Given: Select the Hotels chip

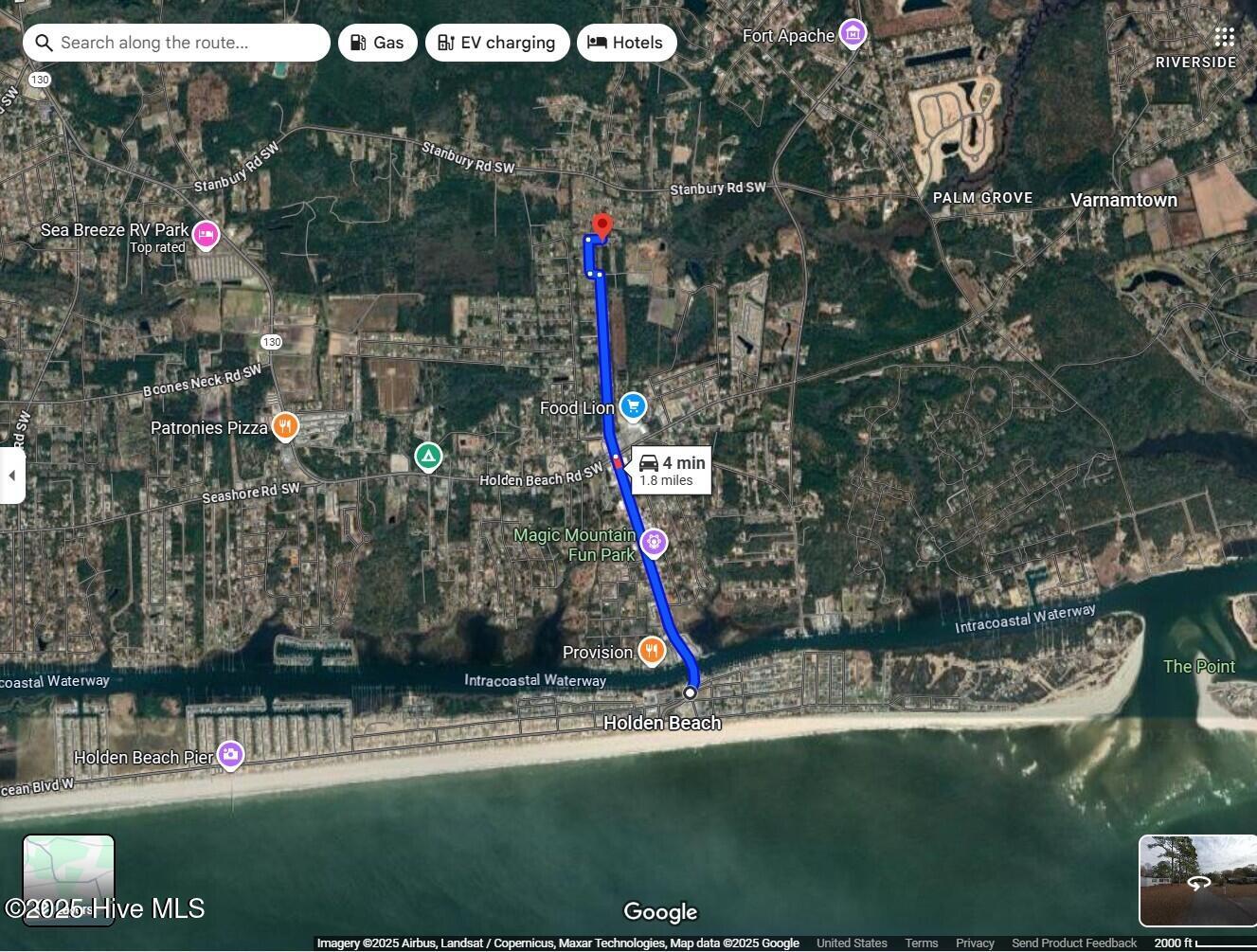Looking at the screenshot, I should point(626,43).
